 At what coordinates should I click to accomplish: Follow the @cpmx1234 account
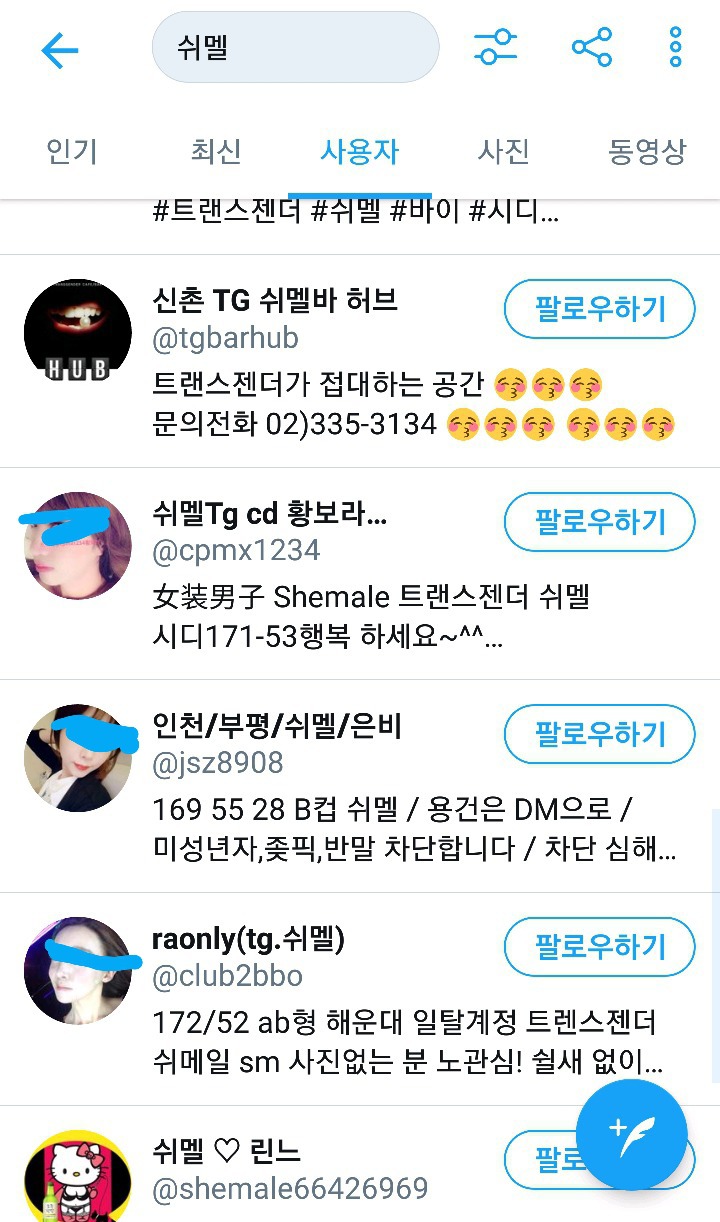click(x=599, y=521)
